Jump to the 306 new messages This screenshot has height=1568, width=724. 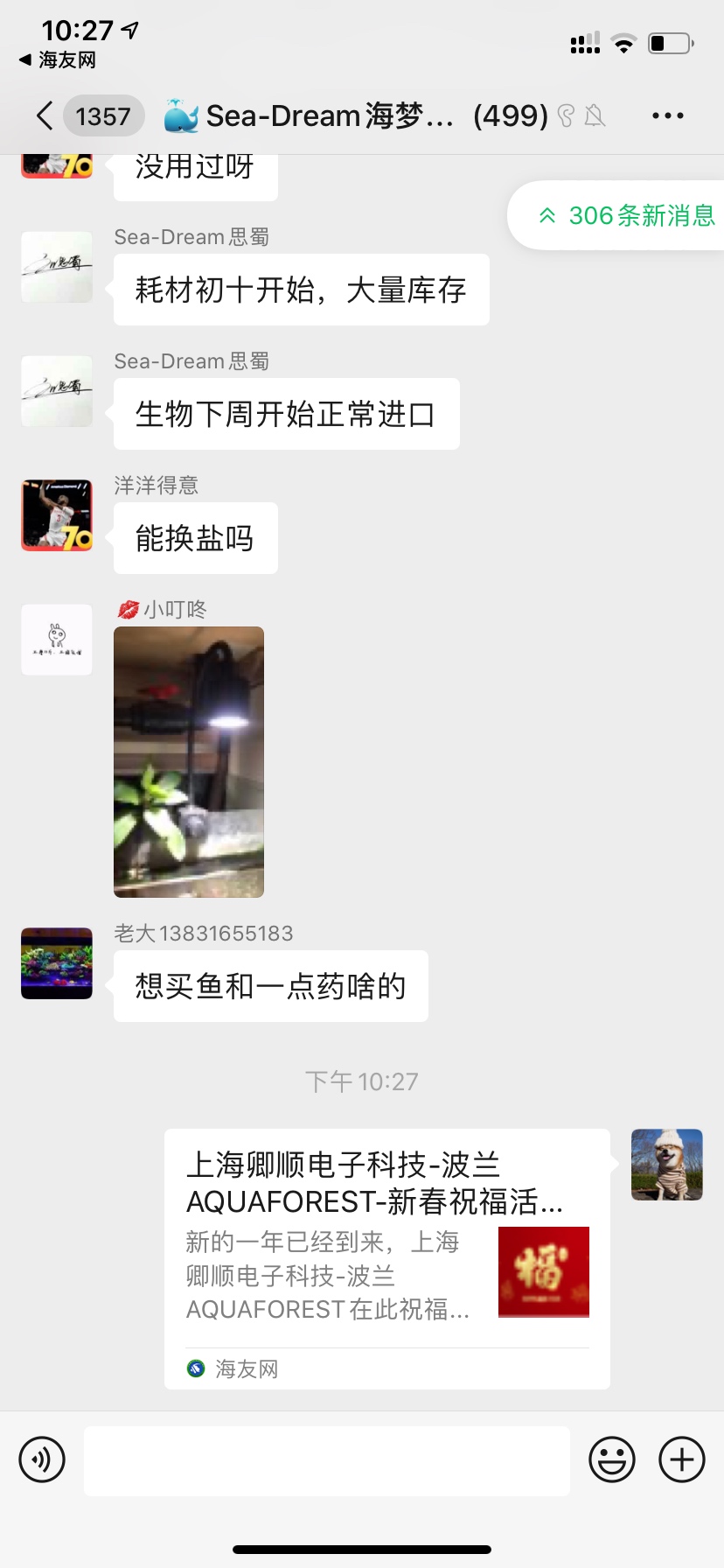click(626, 215)
